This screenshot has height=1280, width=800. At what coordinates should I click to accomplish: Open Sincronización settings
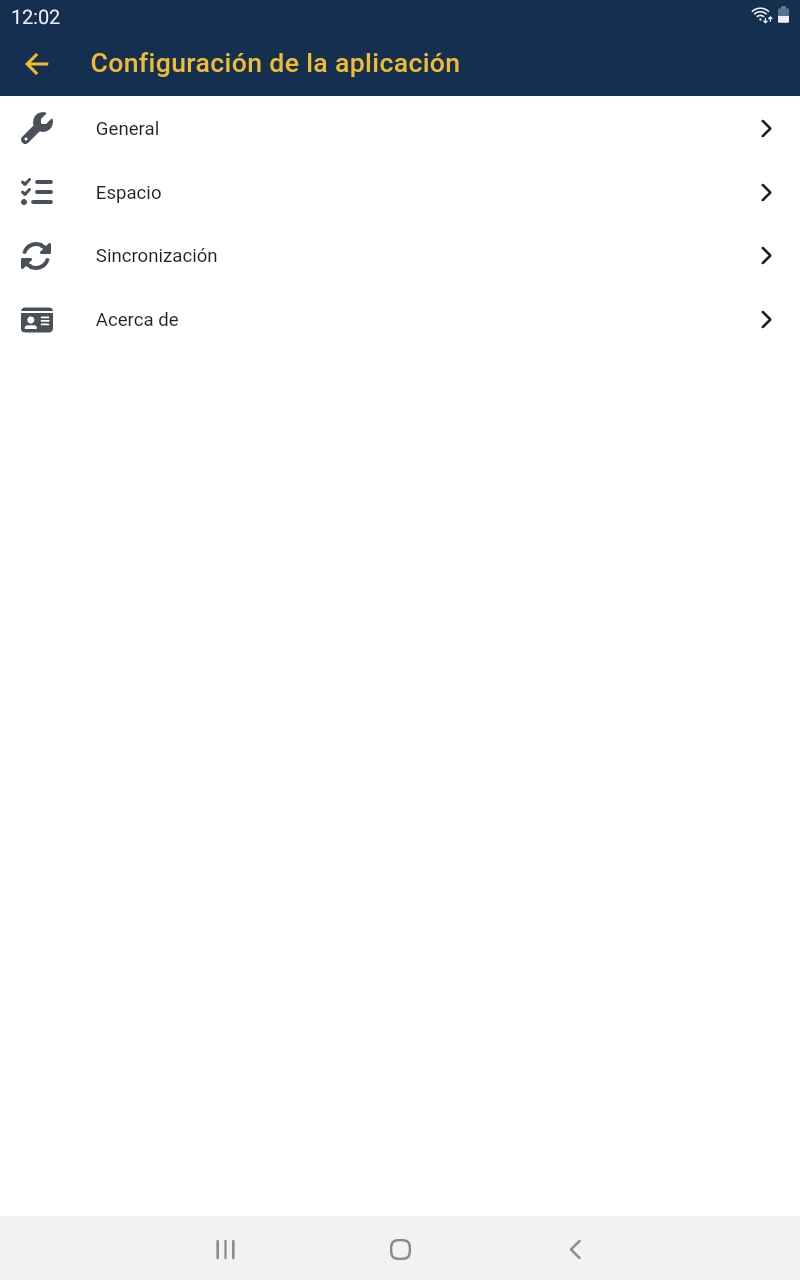pos(400,256)
